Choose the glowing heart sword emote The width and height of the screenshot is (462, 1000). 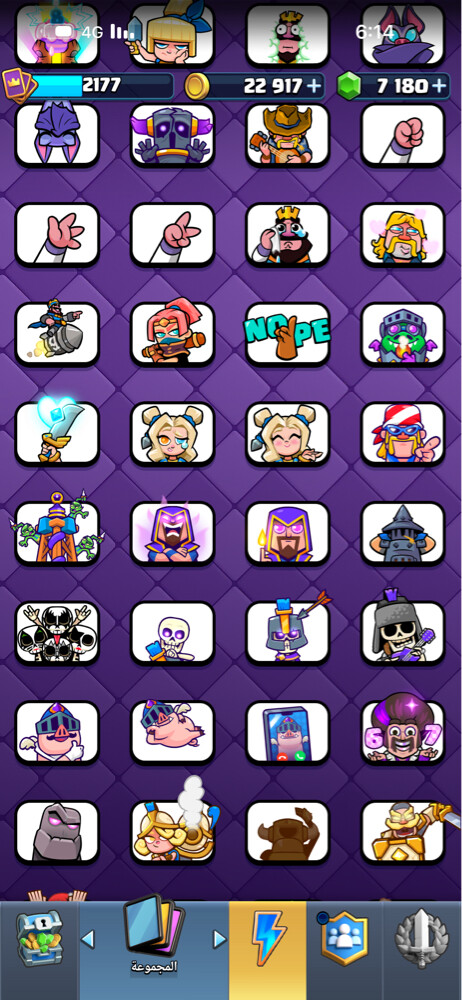click(x=57, y=433)
